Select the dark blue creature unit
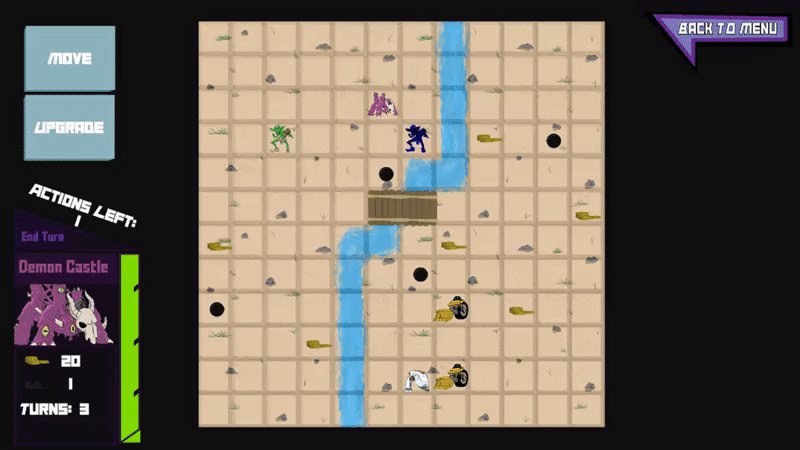 416,138
